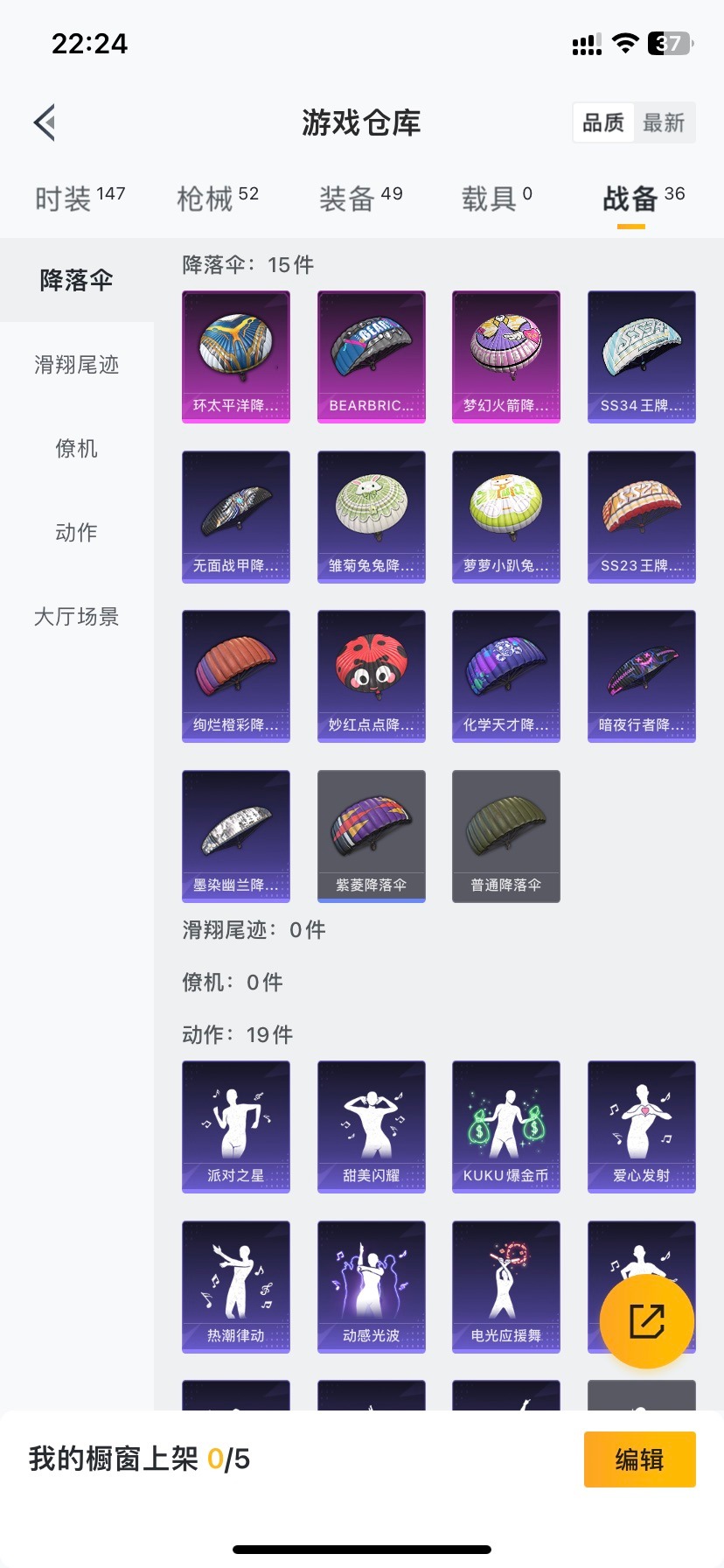724x1568 pixels.
Task: Select 动作 in the side menu
Action: [77, 532]
